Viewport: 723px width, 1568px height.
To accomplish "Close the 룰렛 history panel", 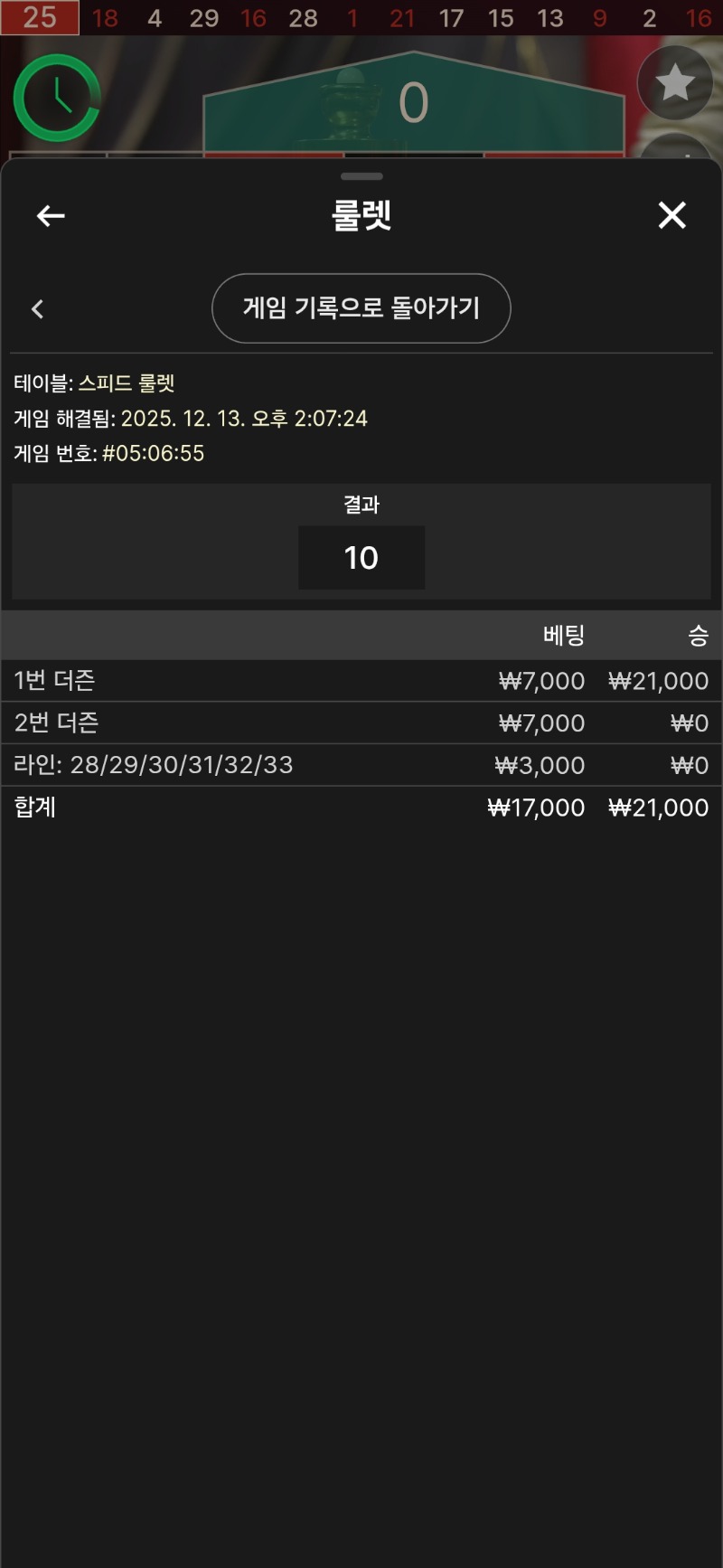I will (671, 215).
